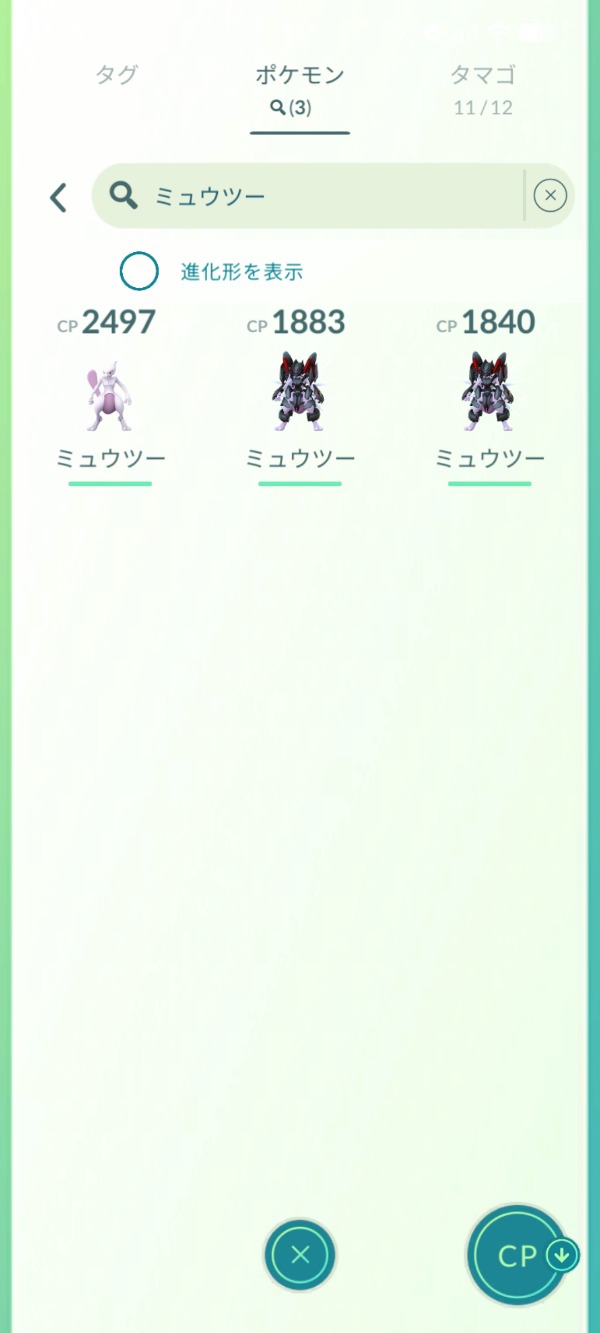Enable the 進化形を表示 option
The width and height of the screenshot is (600, 1333).
(139, 271)
